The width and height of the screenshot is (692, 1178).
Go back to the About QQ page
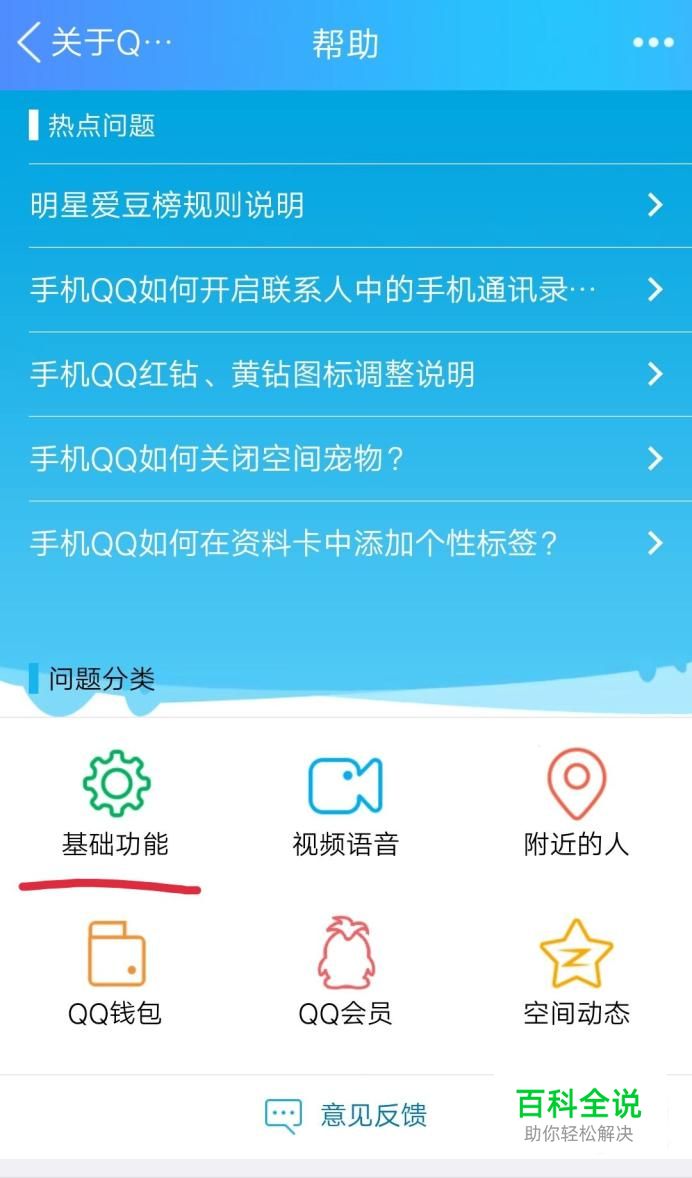(94, 42)
